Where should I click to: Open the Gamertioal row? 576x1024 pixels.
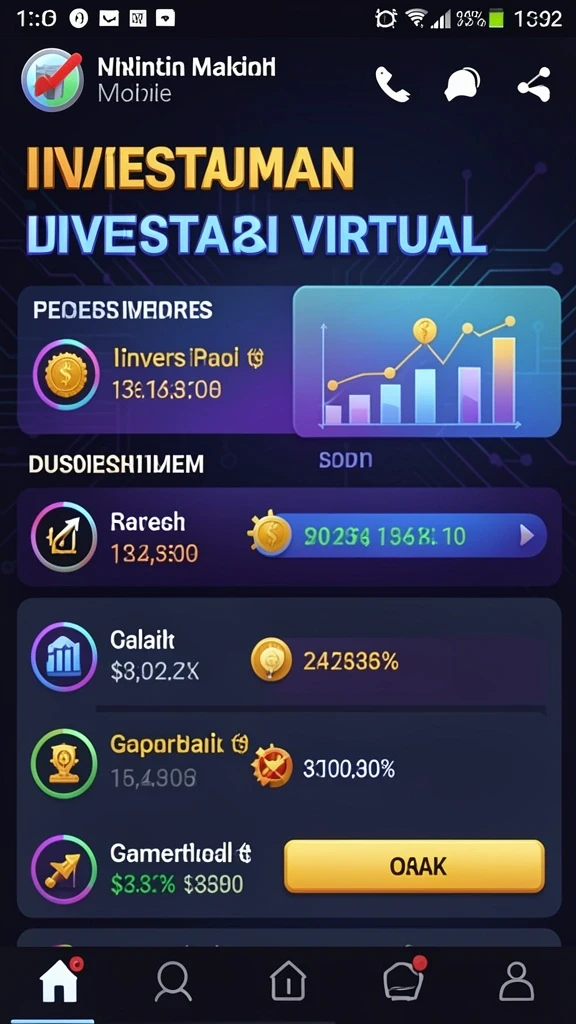(x=289, y=867)
